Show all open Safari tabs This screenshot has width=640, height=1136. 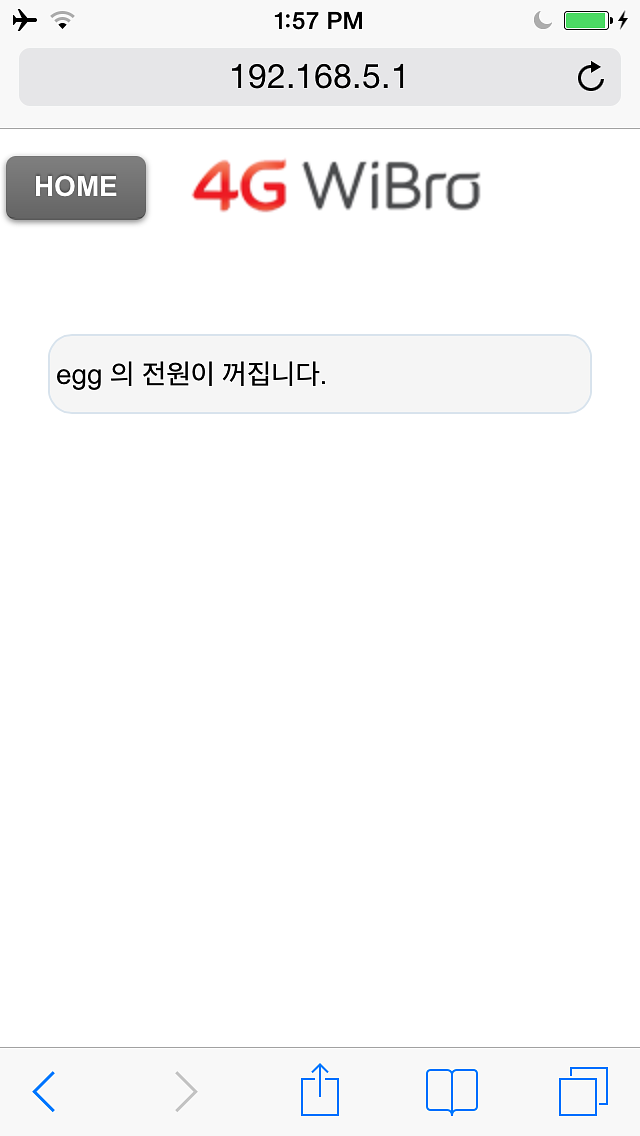(x=584, y=1090)
